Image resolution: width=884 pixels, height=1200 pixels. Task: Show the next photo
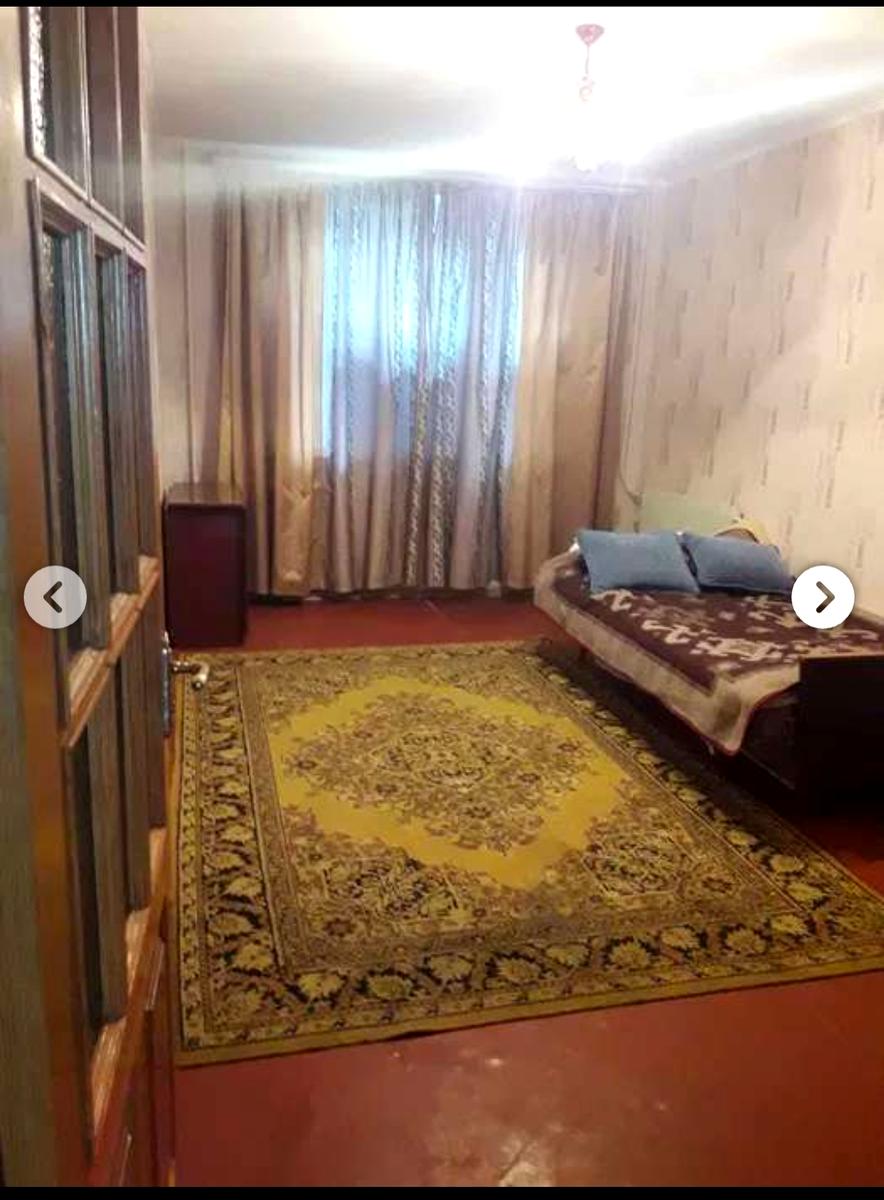[x=823, y=597]
